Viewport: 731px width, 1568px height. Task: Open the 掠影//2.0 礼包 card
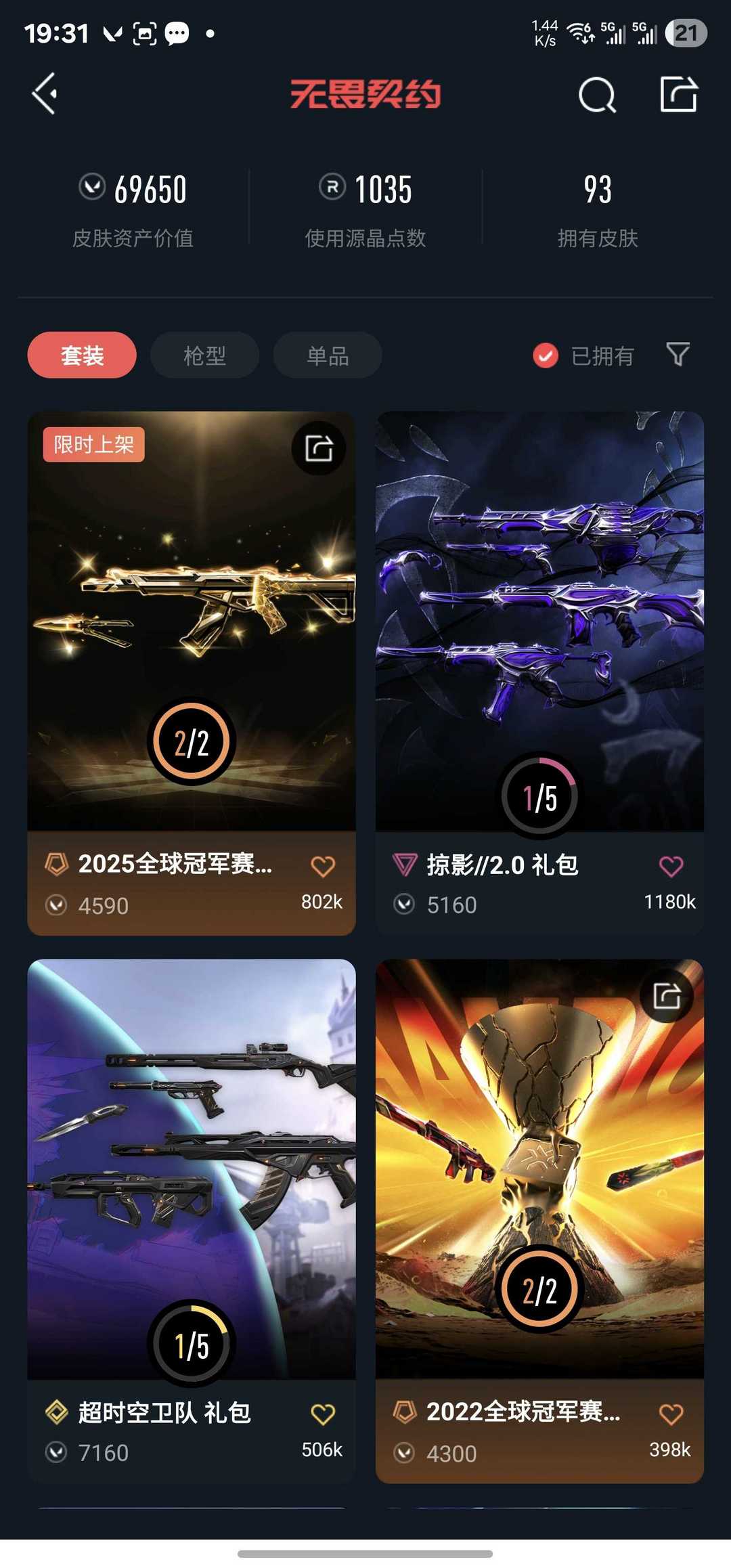(x=539, y=623)
